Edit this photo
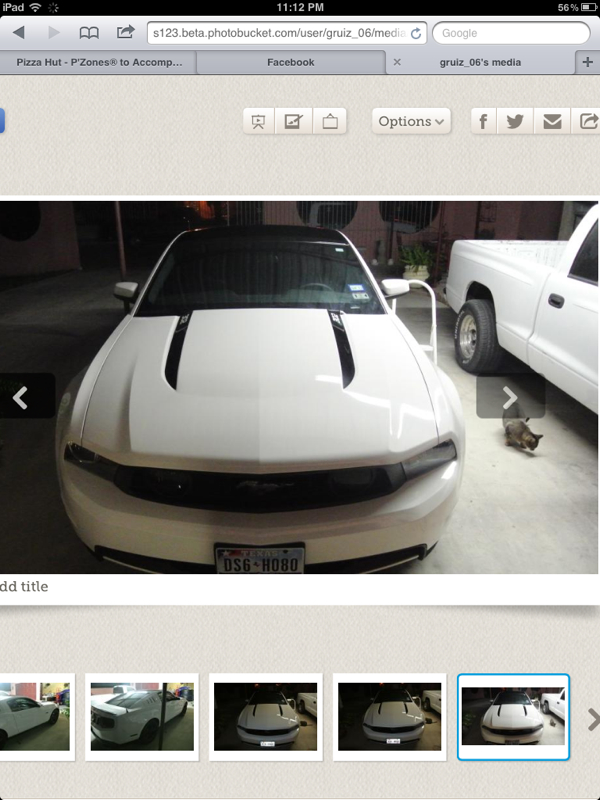 293,121
